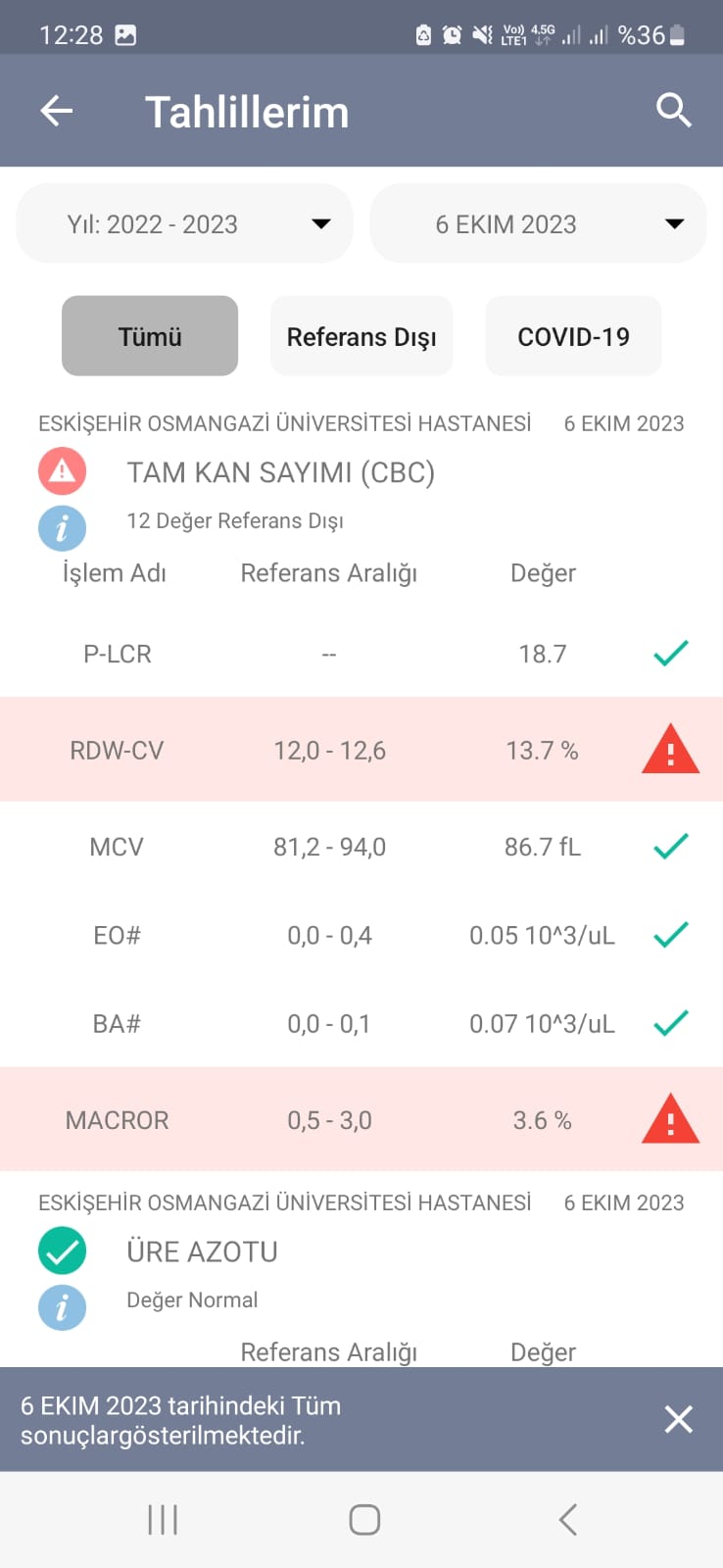Open search in Tahlillerim
This screenshot has height=1568, width=723.
(673, 111)
